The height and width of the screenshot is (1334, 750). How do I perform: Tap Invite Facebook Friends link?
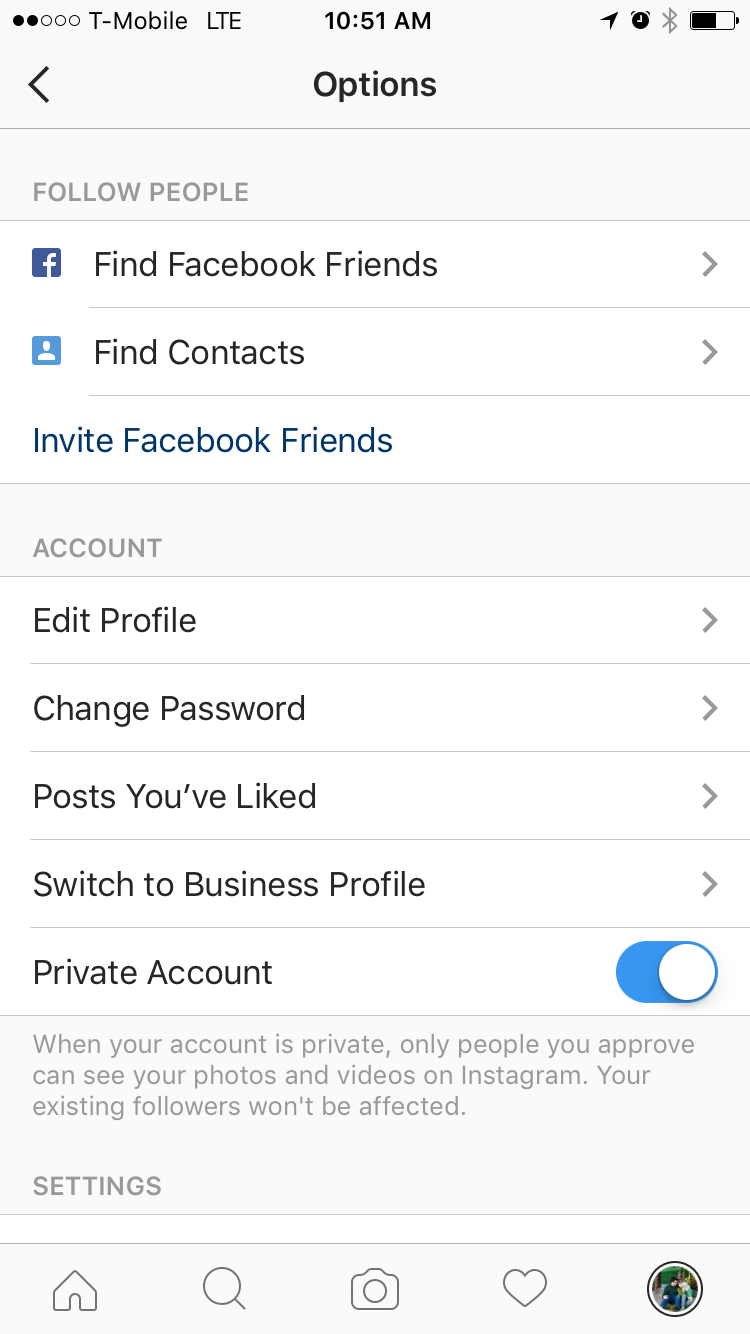(212, 440)
